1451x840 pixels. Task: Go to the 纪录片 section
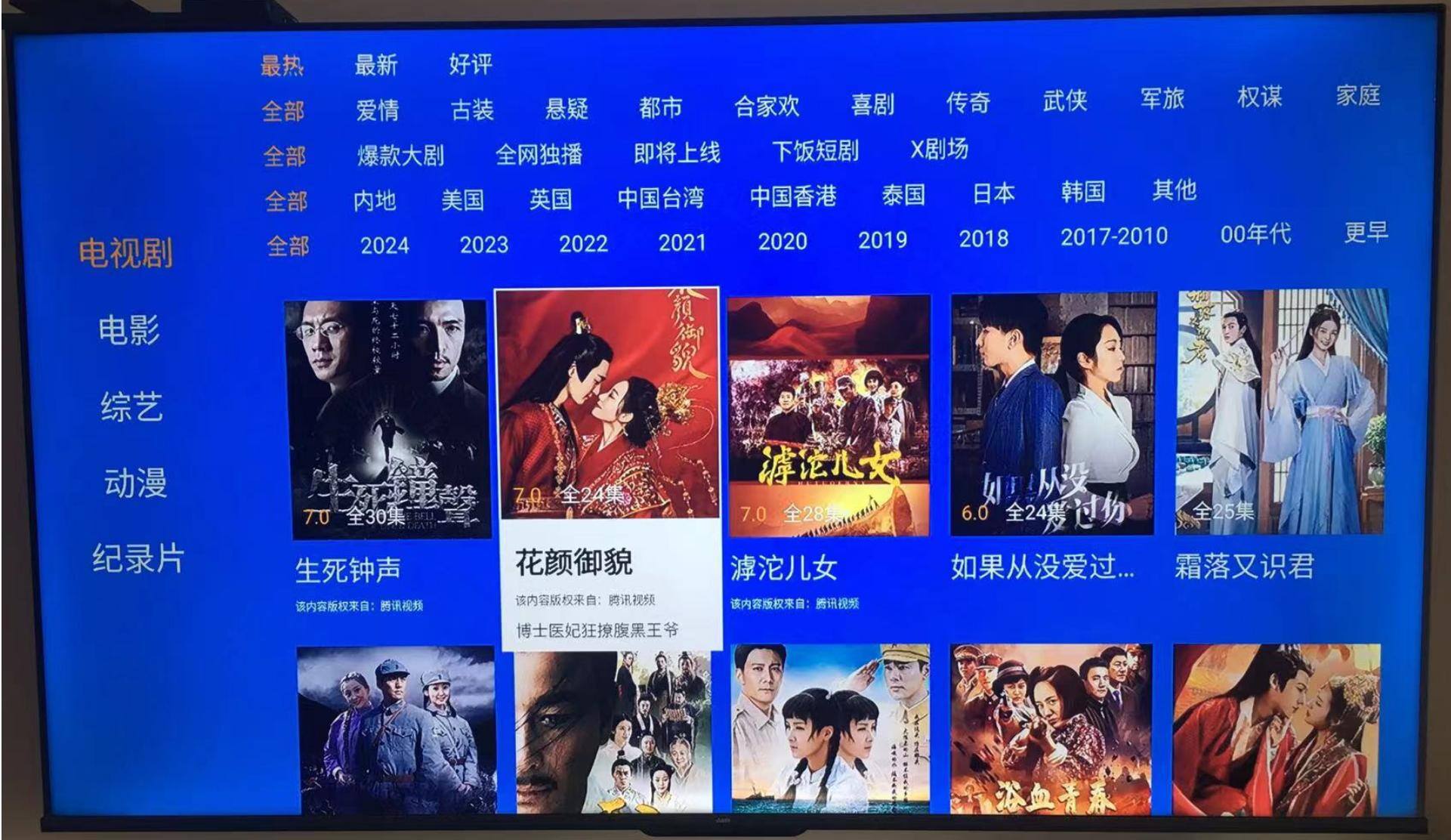pos(137,559)
